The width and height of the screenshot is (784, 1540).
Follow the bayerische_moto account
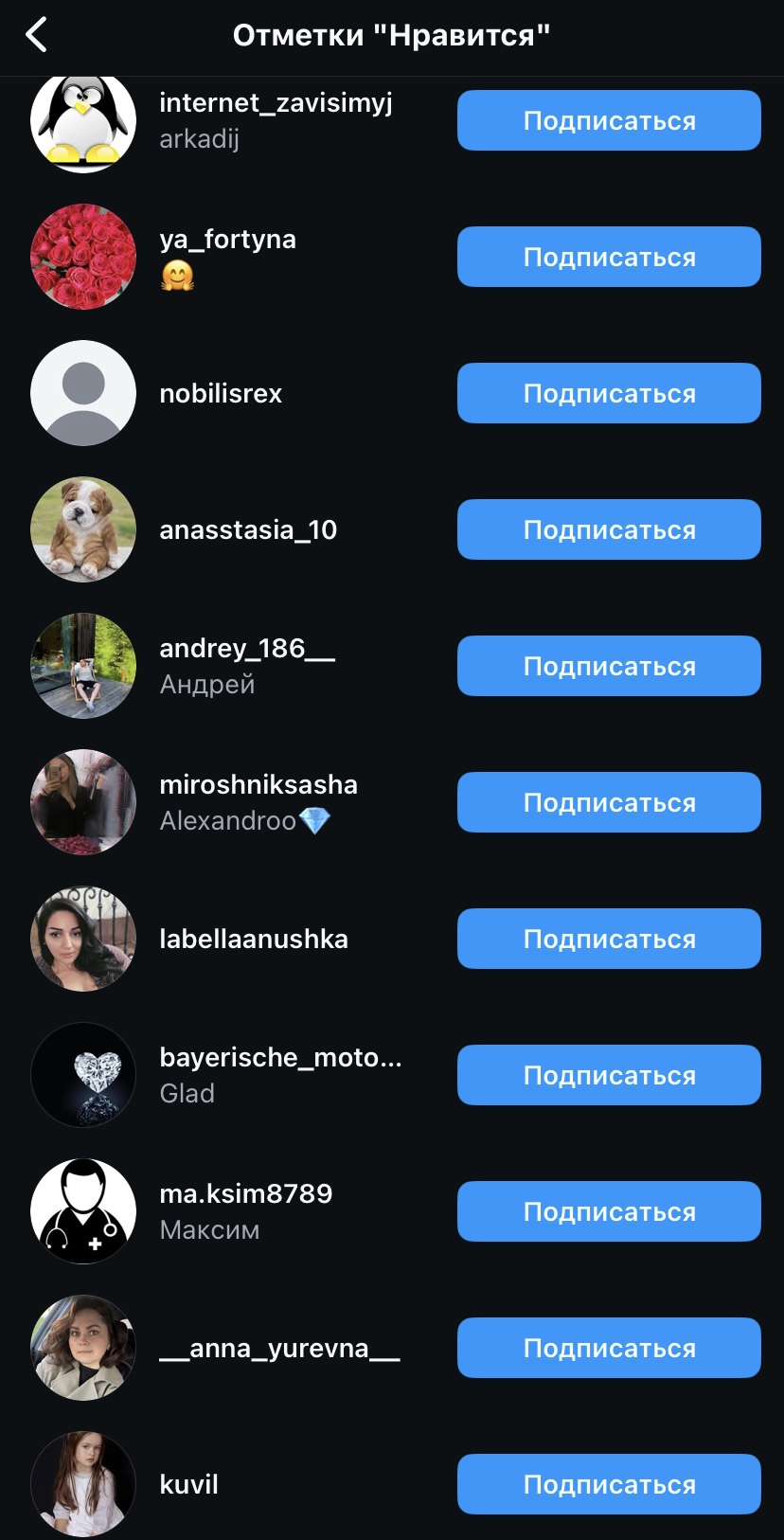pos(609,1075)
